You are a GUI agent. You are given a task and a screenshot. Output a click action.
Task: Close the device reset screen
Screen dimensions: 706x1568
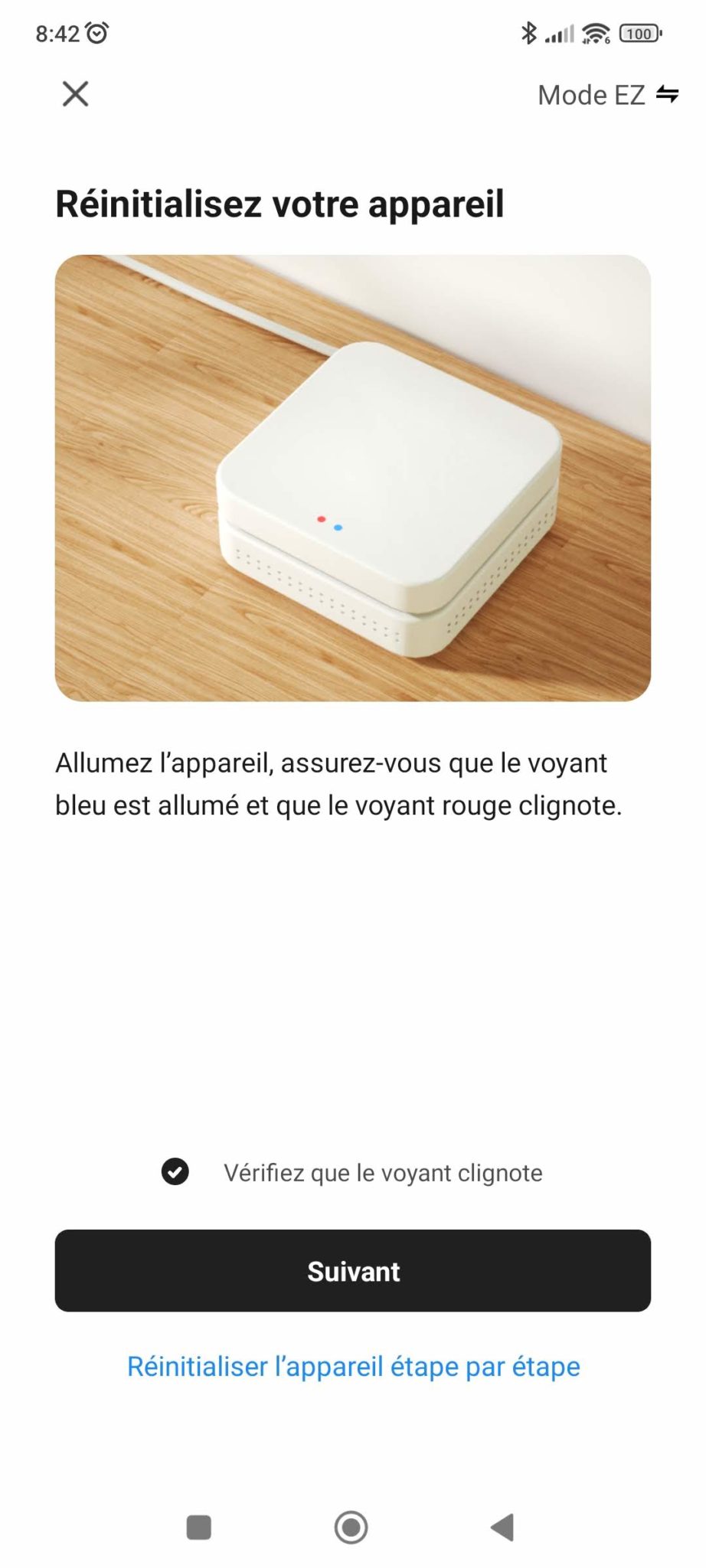point(75,94)
